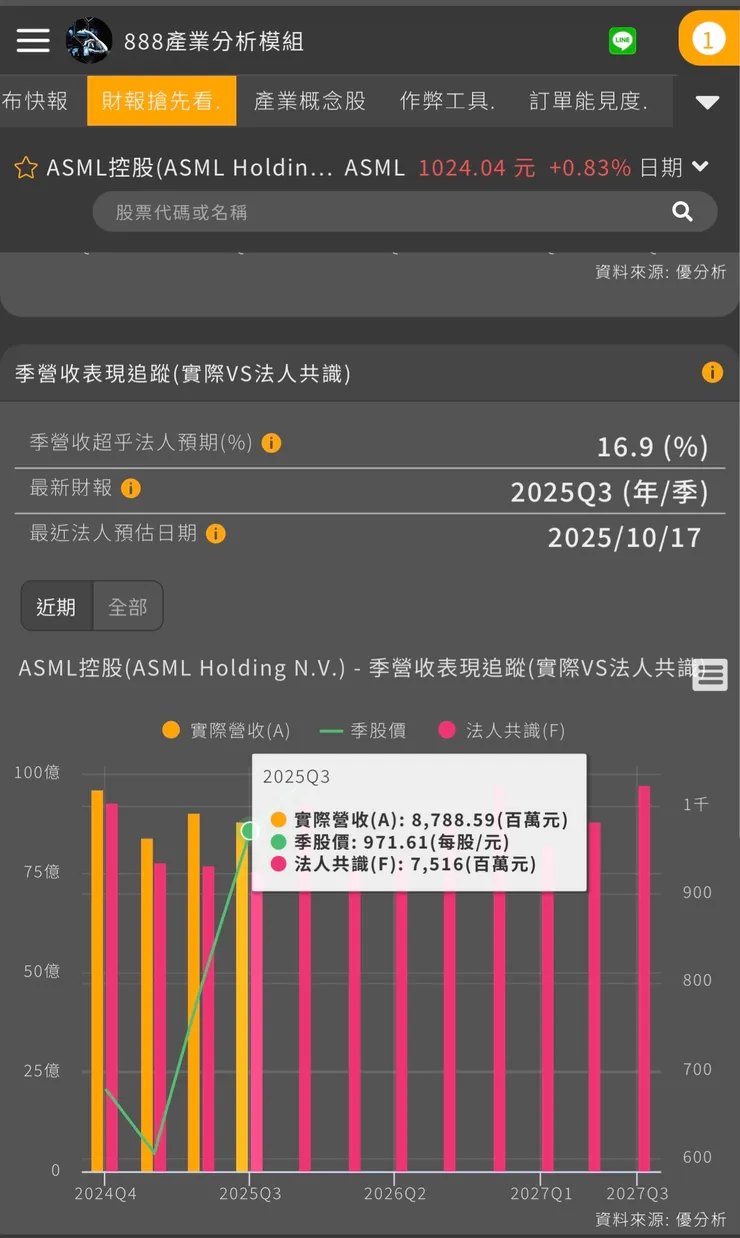Screen dimensions: 740x1238
Task: Click info icon in 季營收表現追蹤 header
Action: [713, 372]
